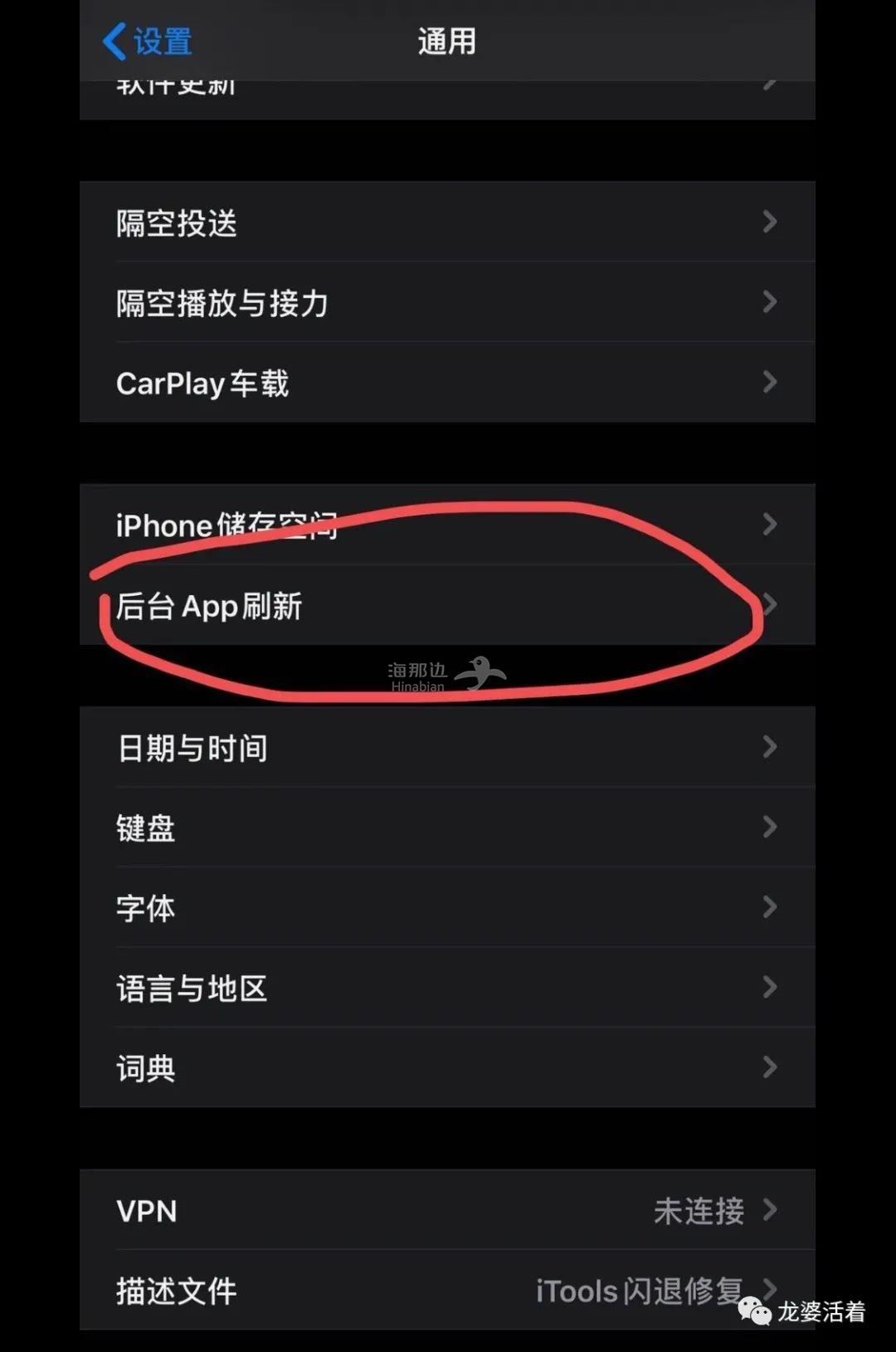896x1352 pixels.
Task: Open 隔空投送 settings
Action: click(x=447, y=222)
